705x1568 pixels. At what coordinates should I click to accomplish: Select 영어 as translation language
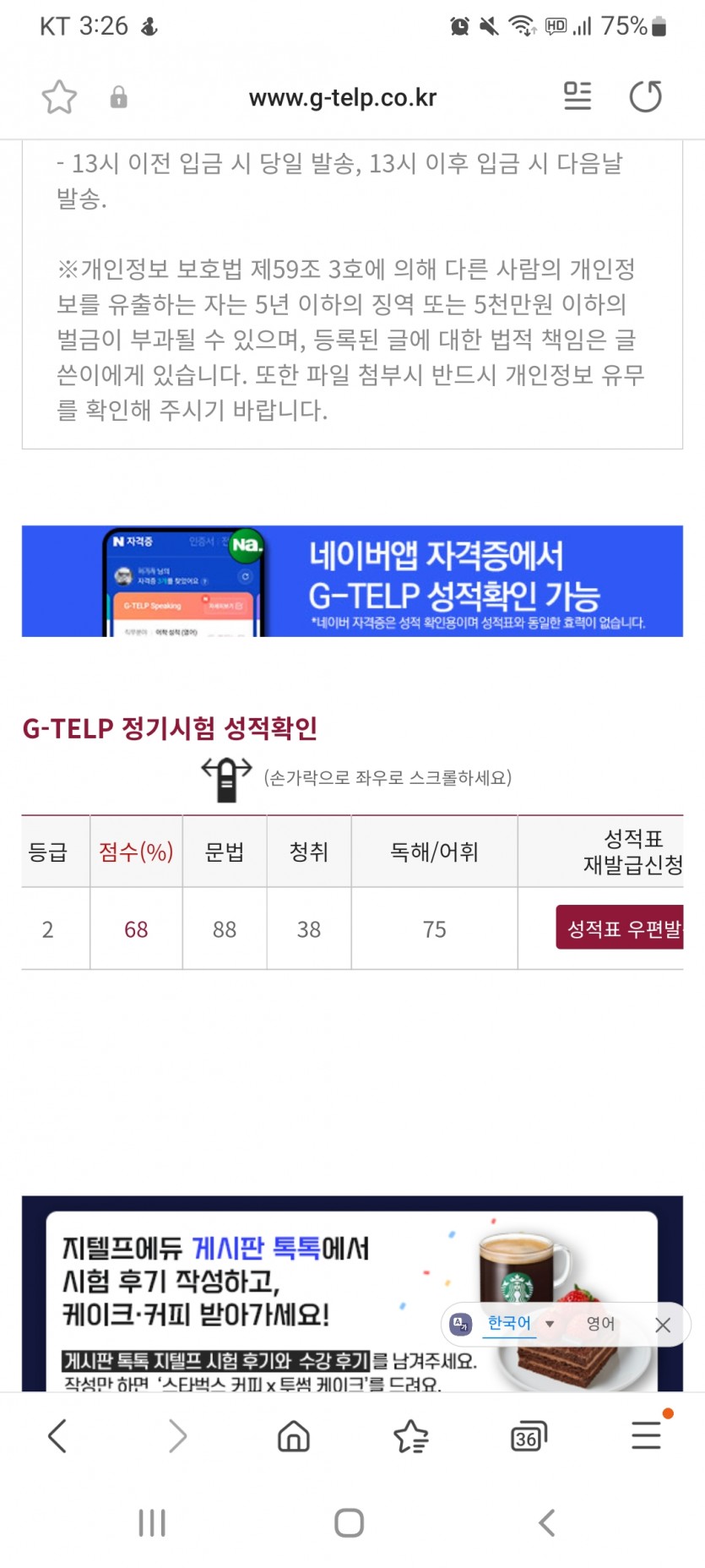(x=600, y=1324)
